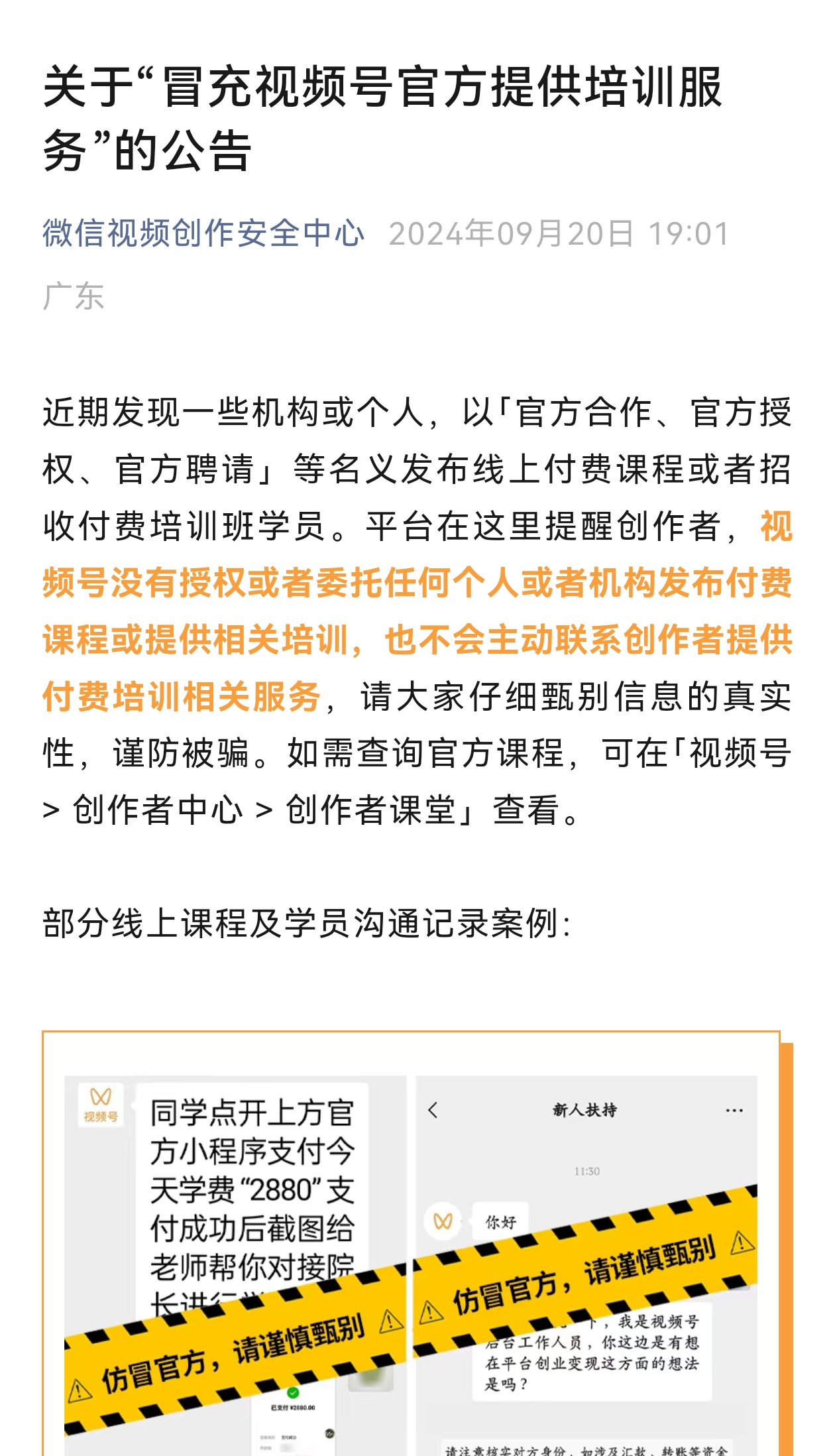
Task: View the case example image full screen
Action: (411, 1246)
